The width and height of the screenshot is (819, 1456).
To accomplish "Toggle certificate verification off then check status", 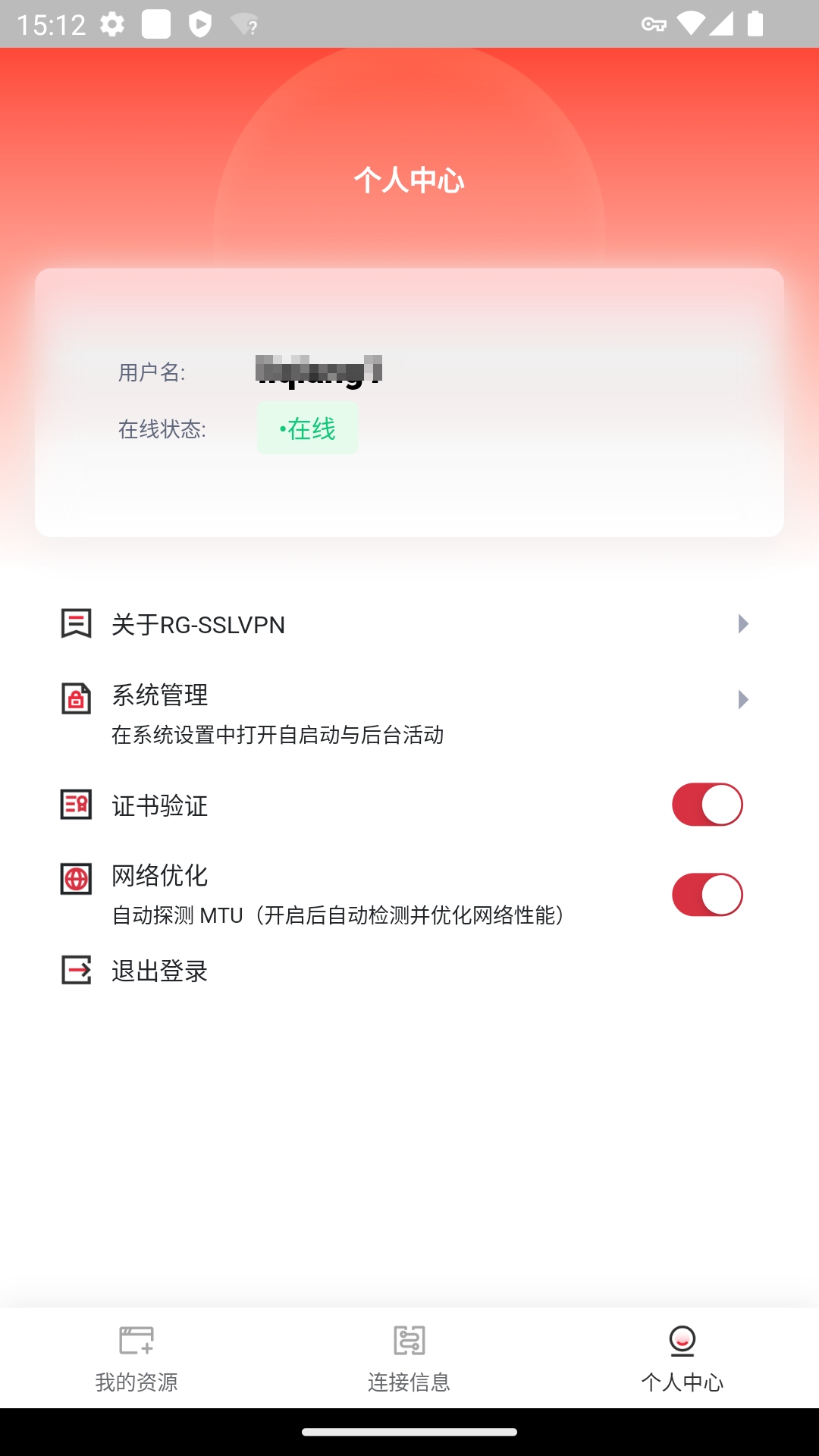I will click(x=706, y=804).
